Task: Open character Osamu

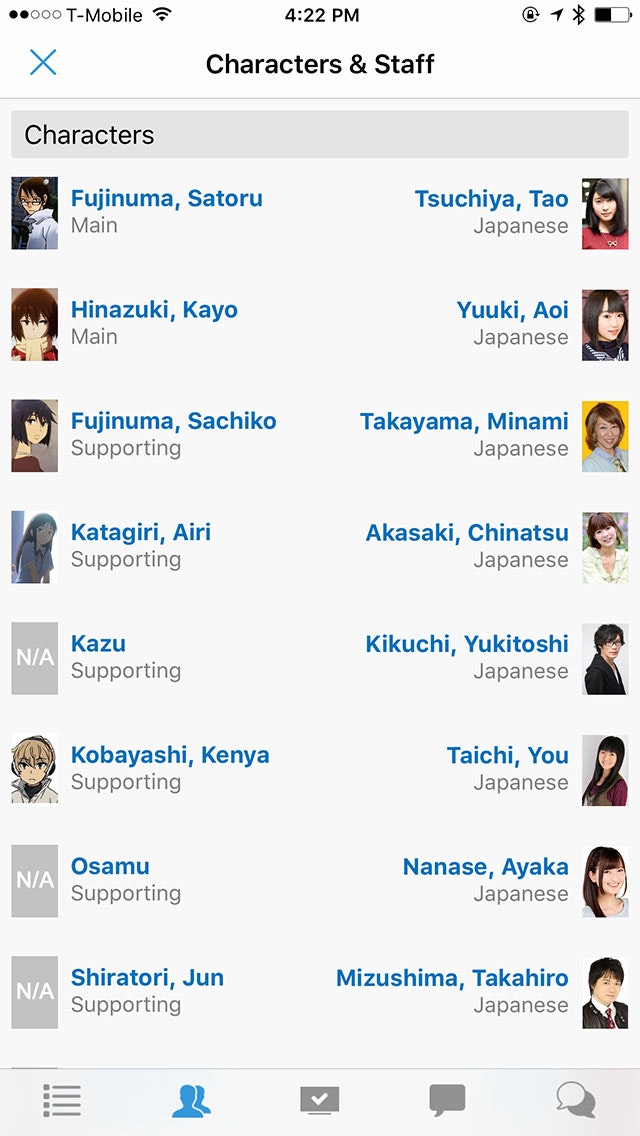Action: click(x=110, y=866)
